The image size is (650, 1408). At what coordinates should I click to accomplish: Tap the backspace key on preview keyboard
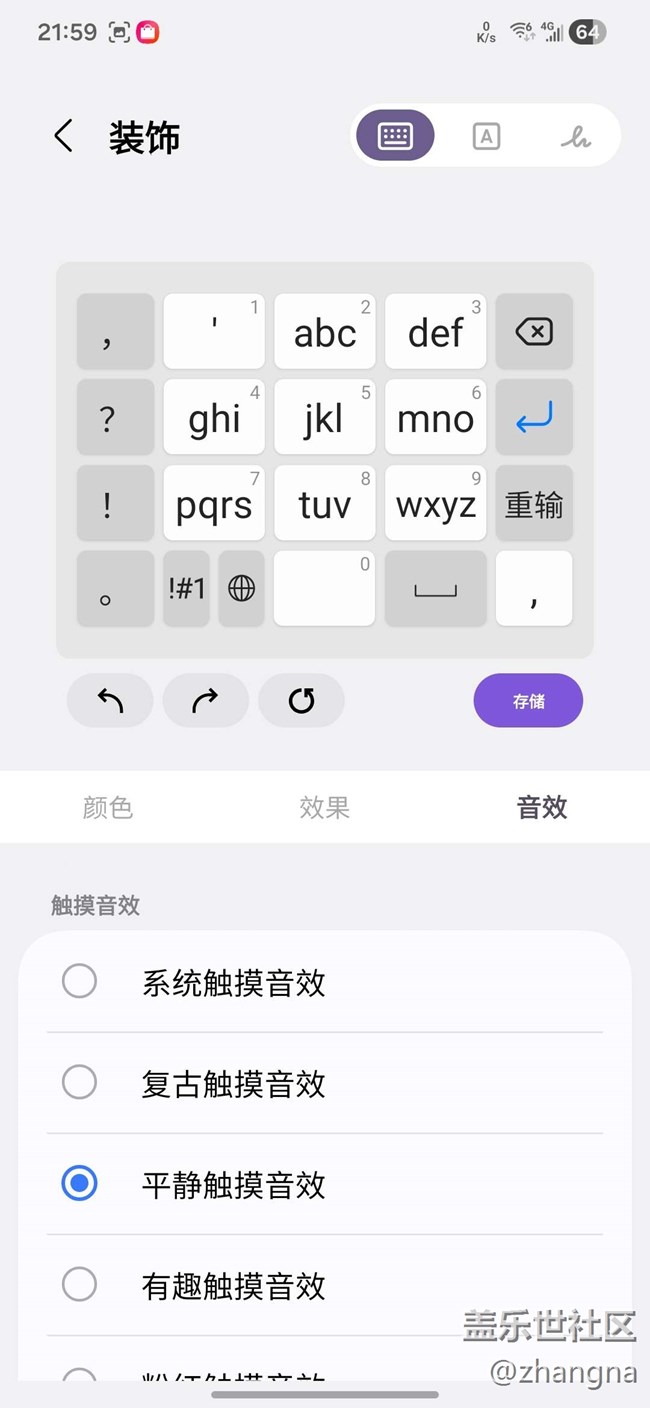pos(534,332)
